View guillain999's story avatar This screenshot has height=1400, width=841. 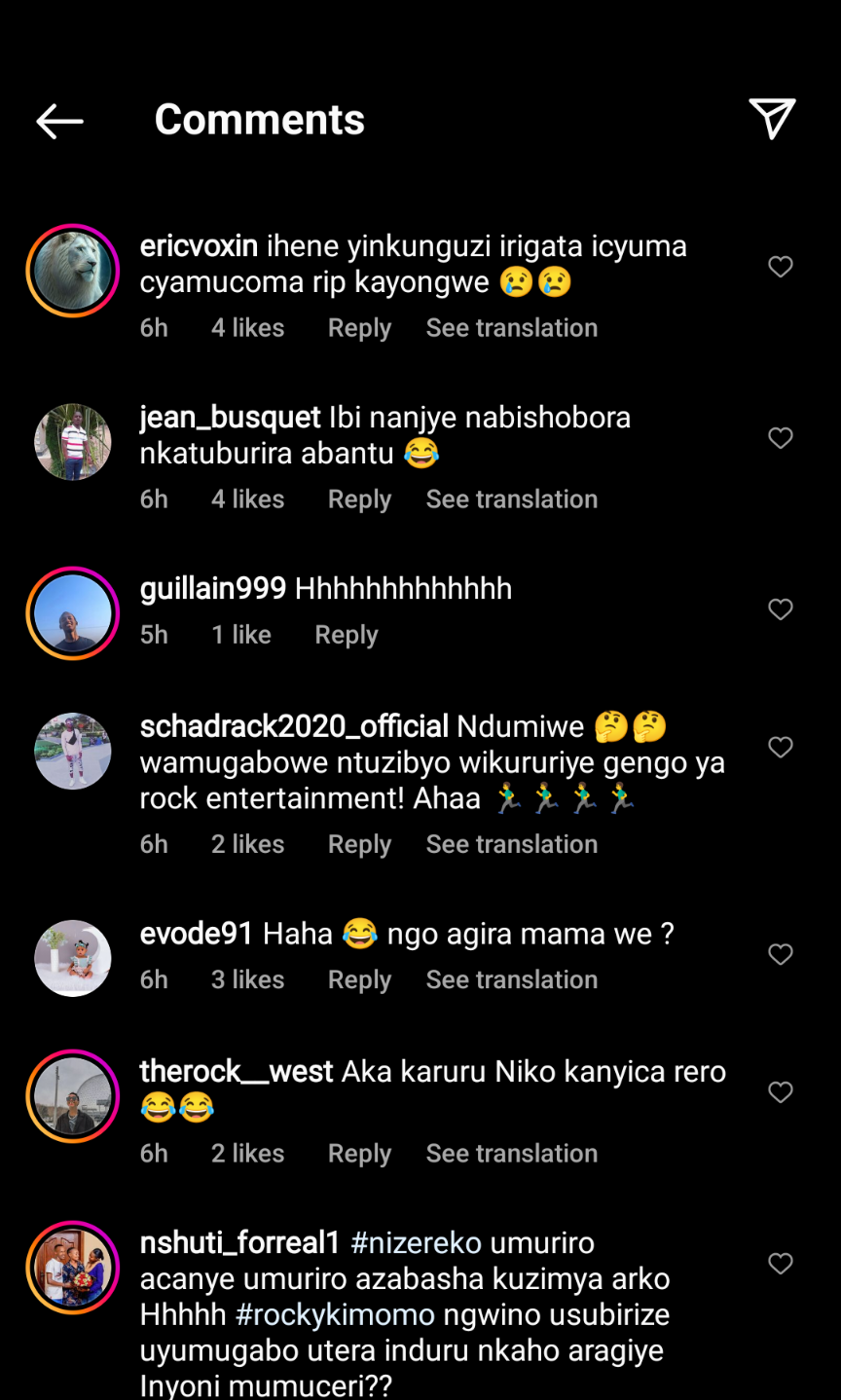click(73, 613)
